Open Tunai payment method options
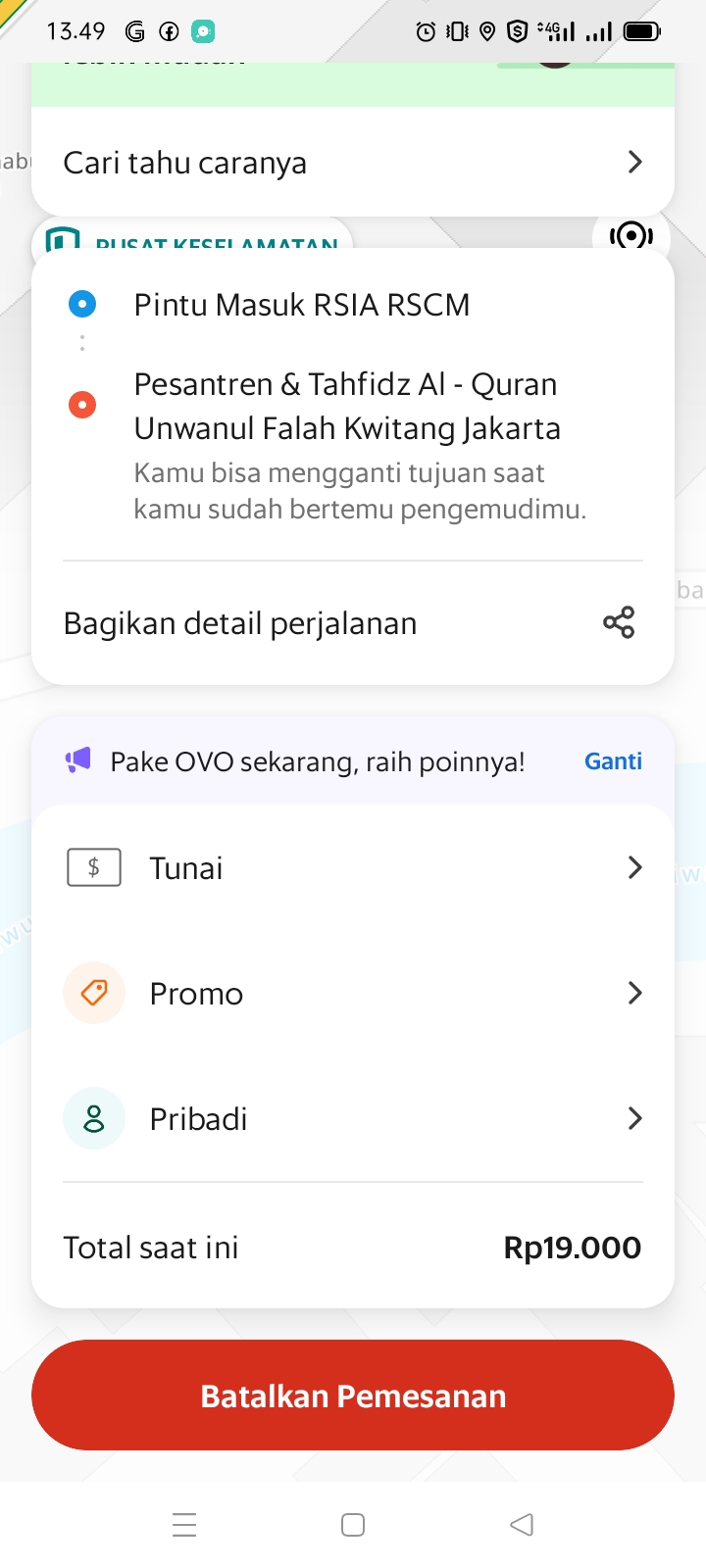706x1568 pixels. [x=353, y=868]
